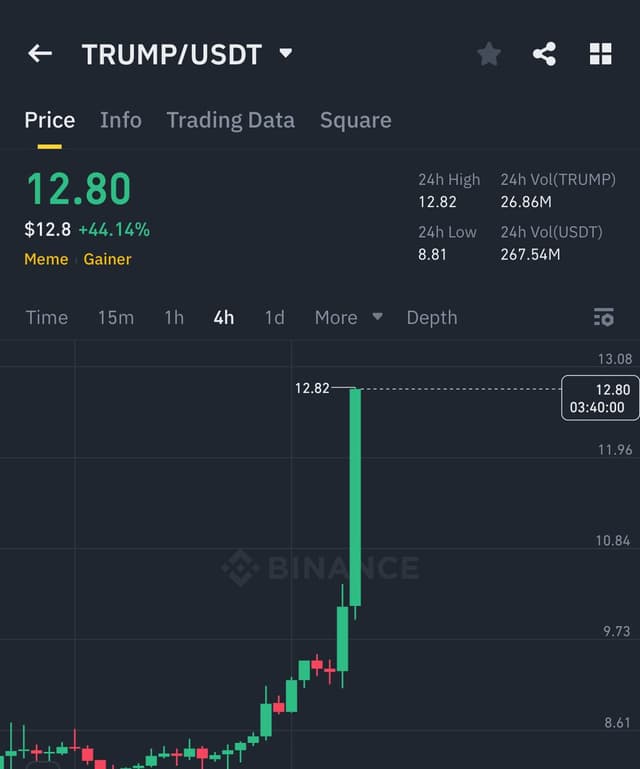Go back using the arrow icon
640x769 pixels.
[x=40, y=54]
